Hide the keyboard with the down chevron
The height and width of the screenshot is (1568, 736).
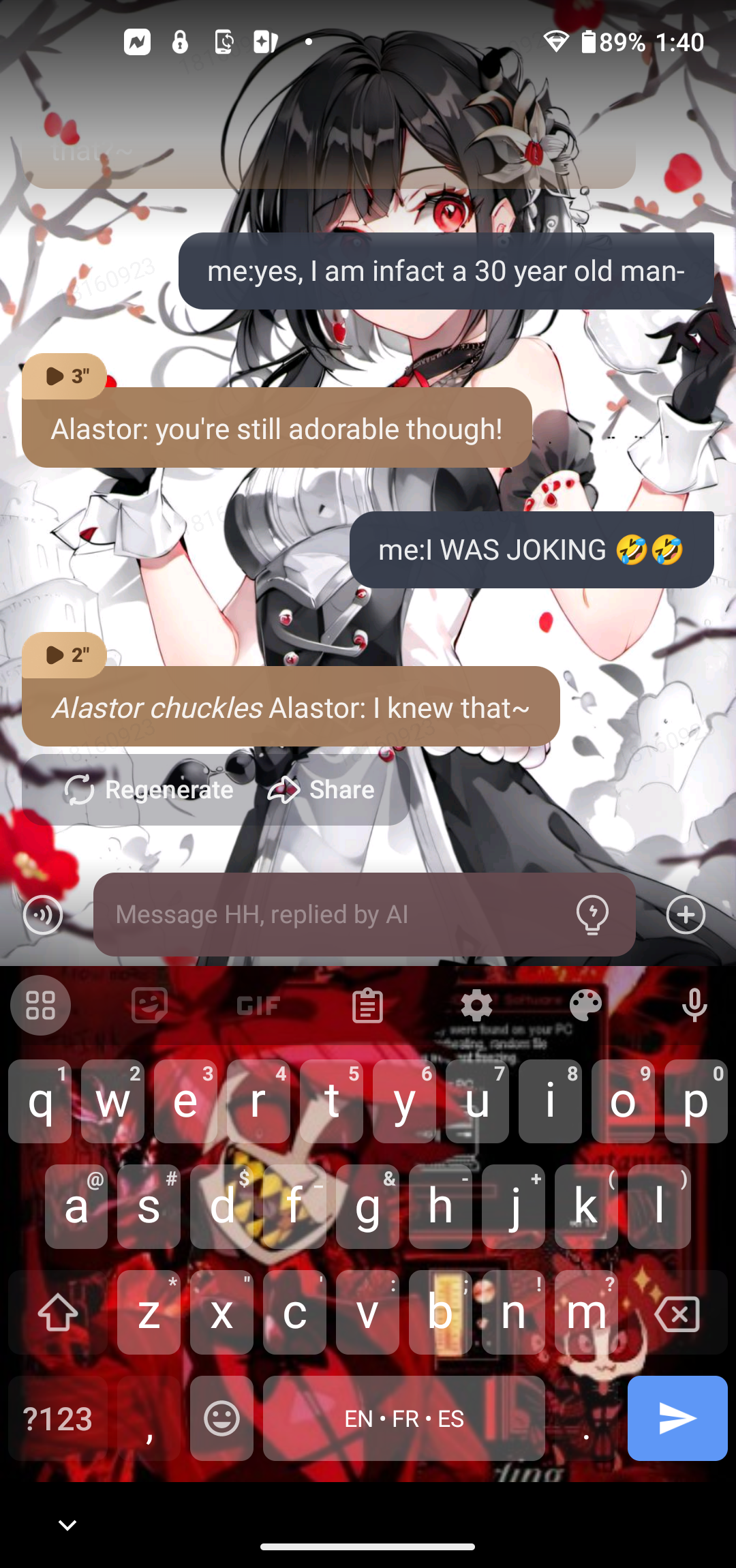[x=67, y=1525]
